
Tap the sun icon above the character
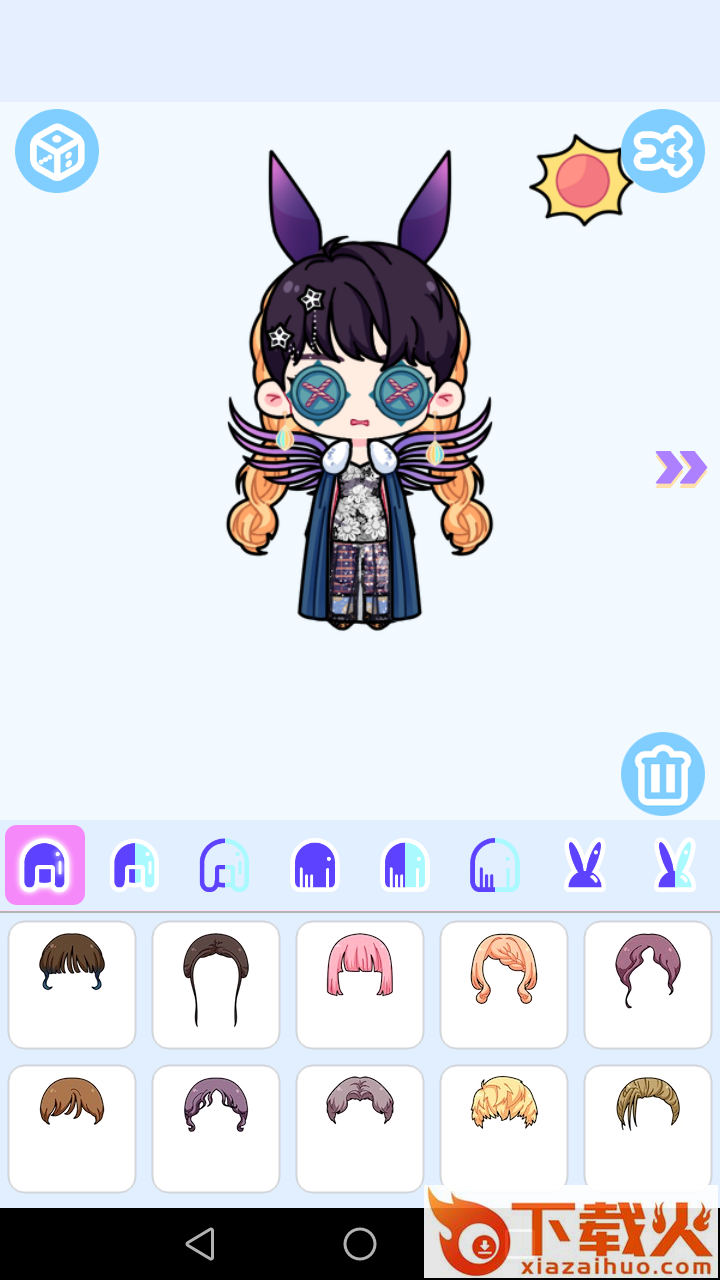581,180
